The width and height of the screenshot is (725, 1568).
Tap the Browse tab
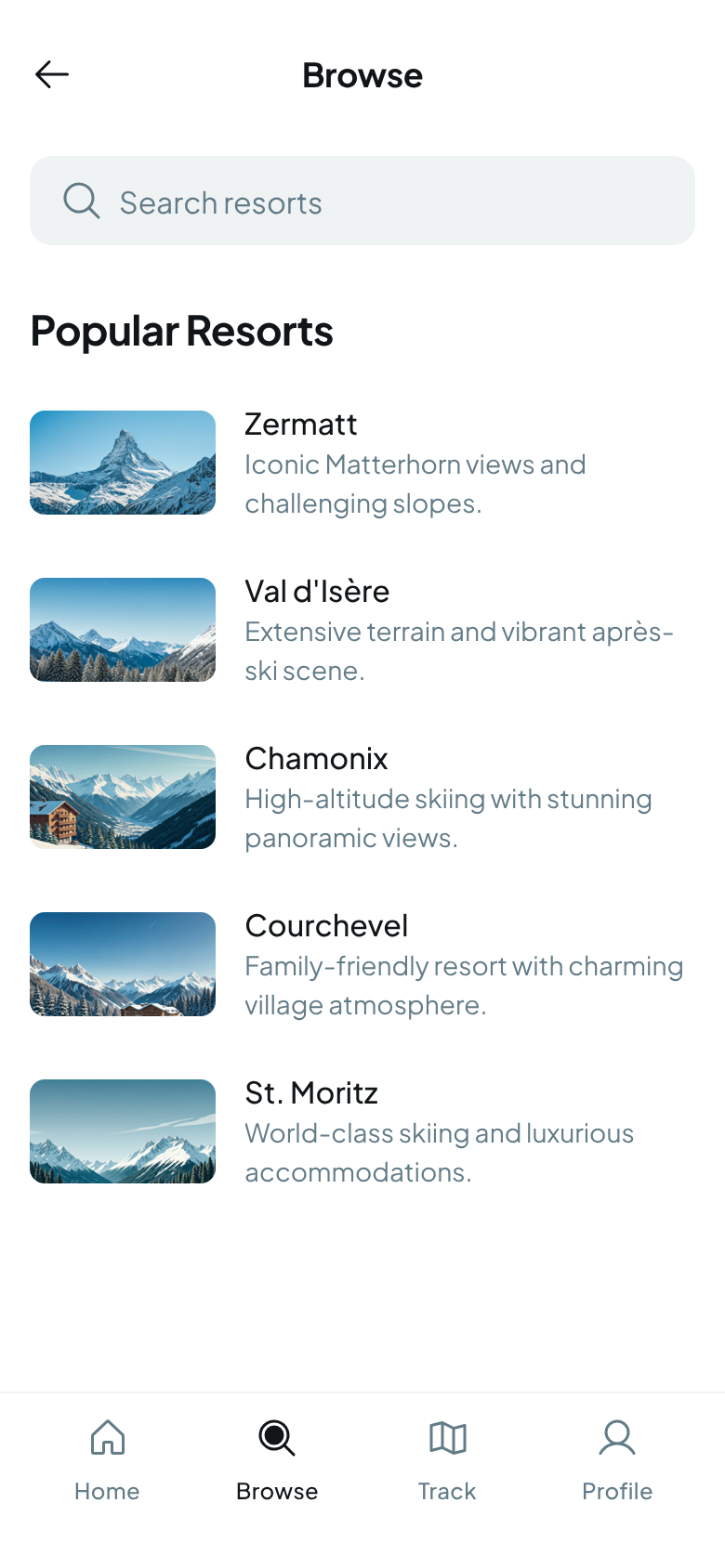coord(277,1458)
